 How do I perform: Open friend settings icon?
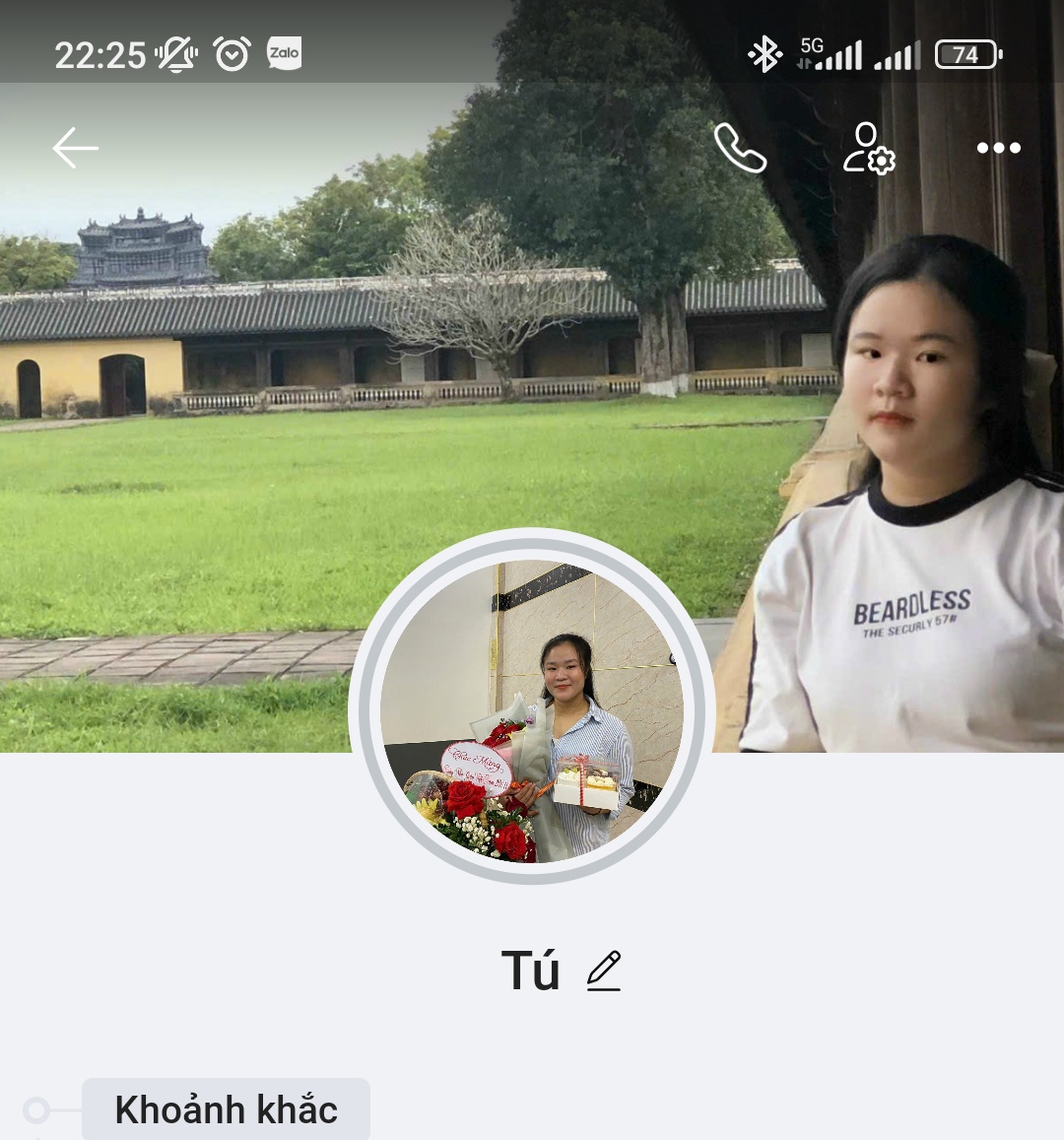[869, 149]
